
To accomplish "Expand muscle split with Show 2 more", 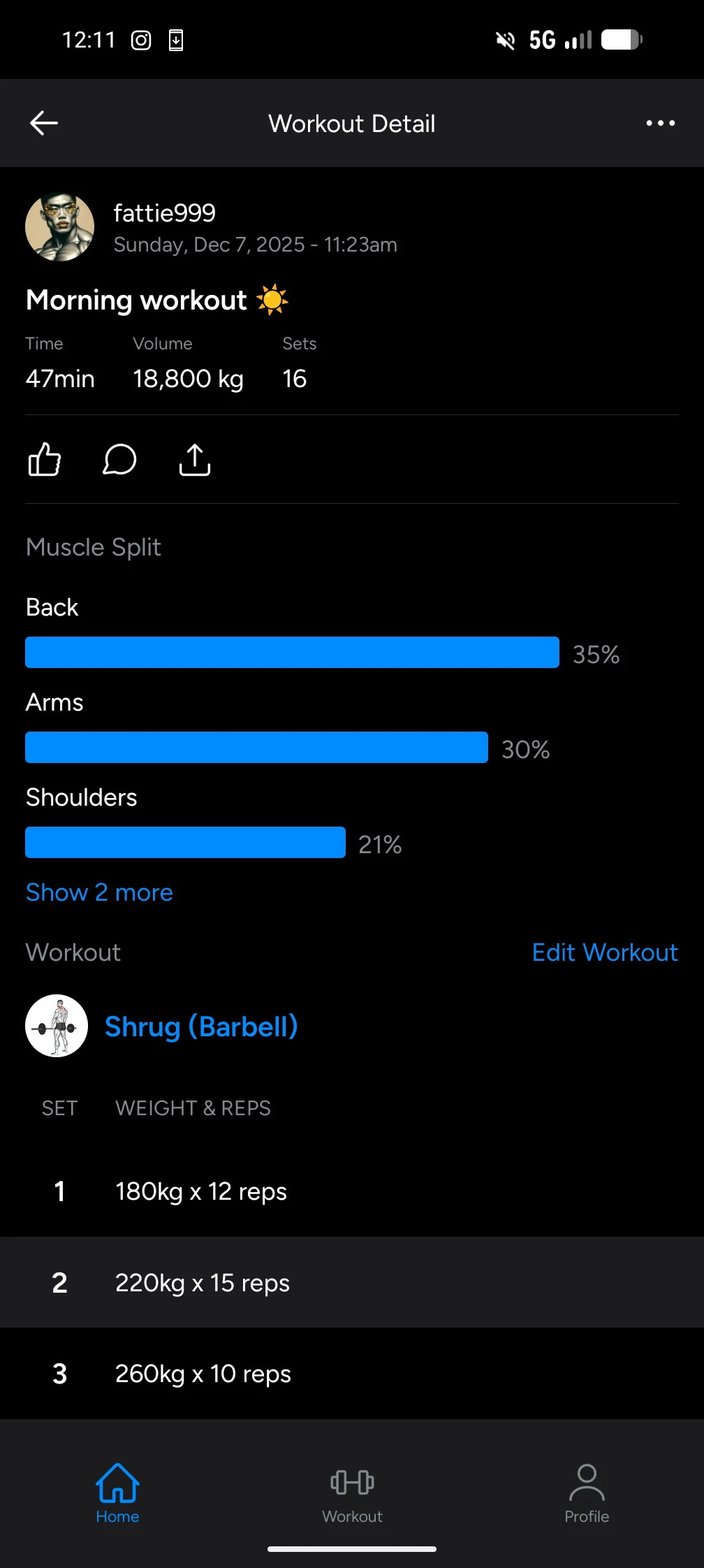I will 99,892.
